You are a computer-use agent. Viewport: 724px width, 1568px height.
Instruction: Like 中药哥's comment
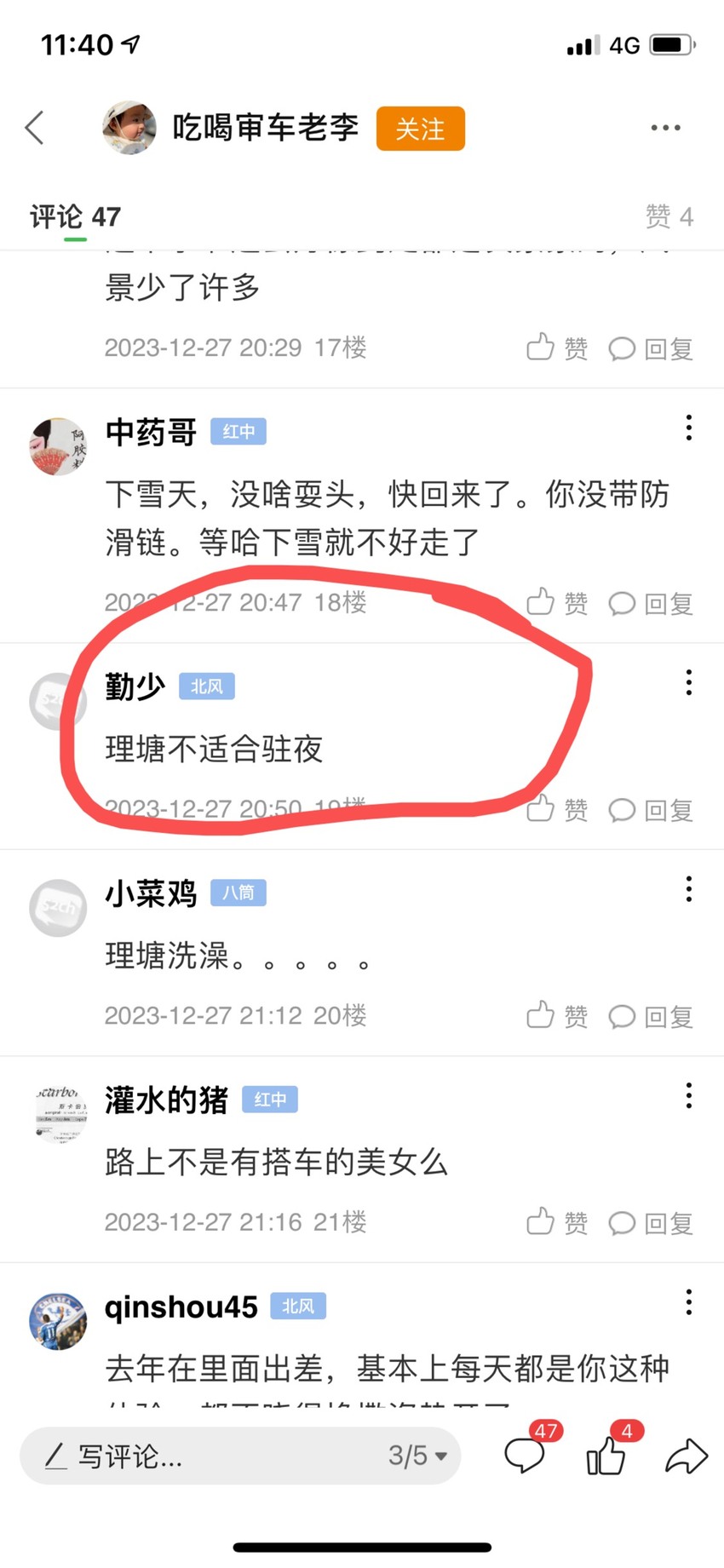pos(557,603)
